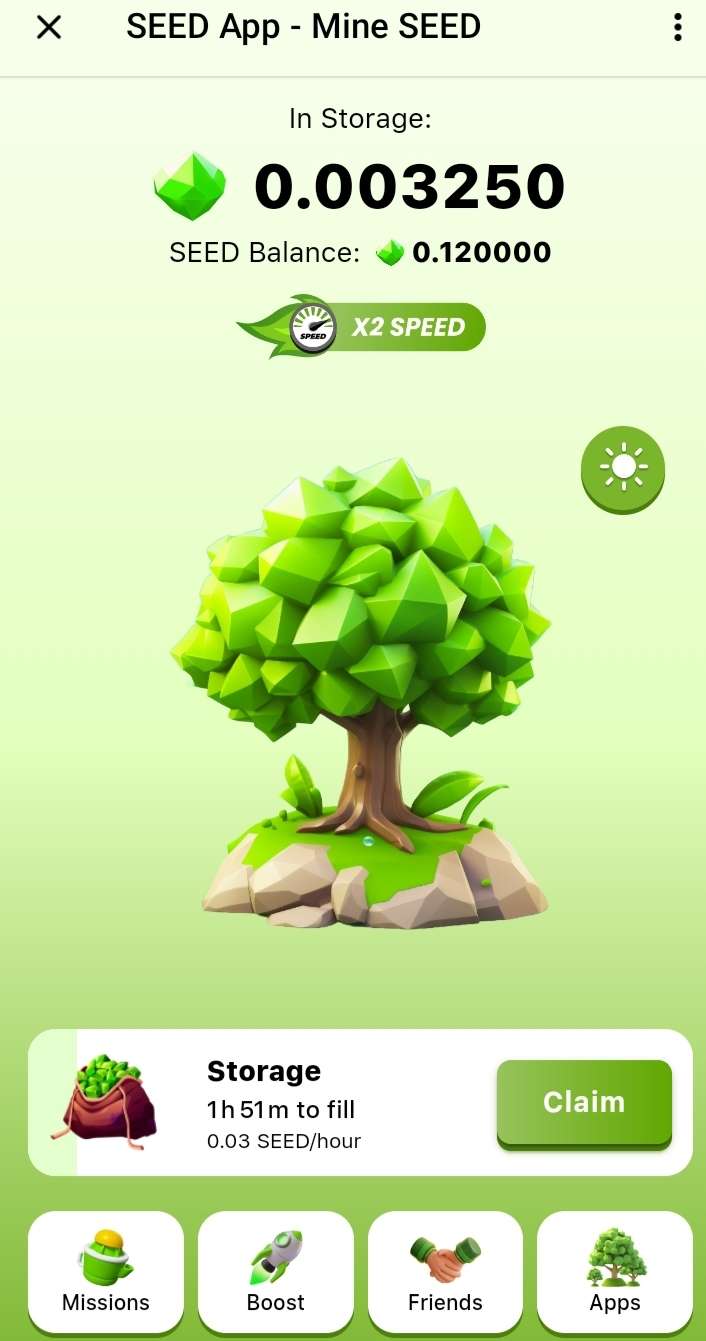The height and width of the screenshot is (1341, 706).
Task: Open the three-dot overflow menu
Action: point(677,28)
